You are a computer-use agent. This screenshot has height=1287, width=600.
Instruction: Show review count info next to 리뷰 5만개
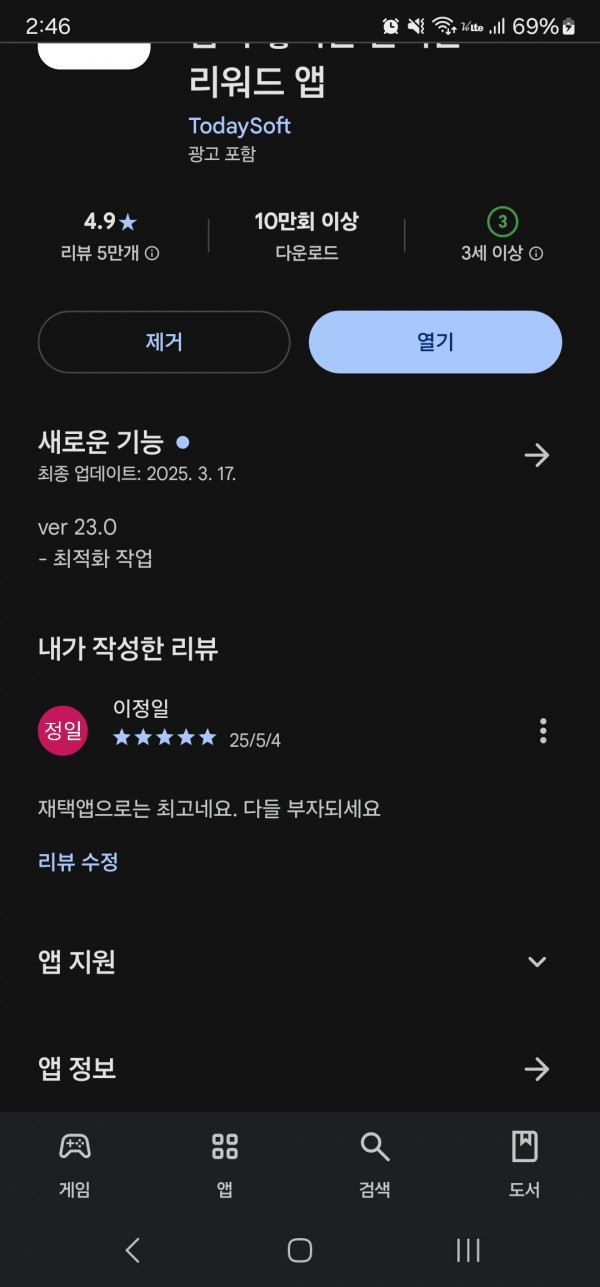152,254
